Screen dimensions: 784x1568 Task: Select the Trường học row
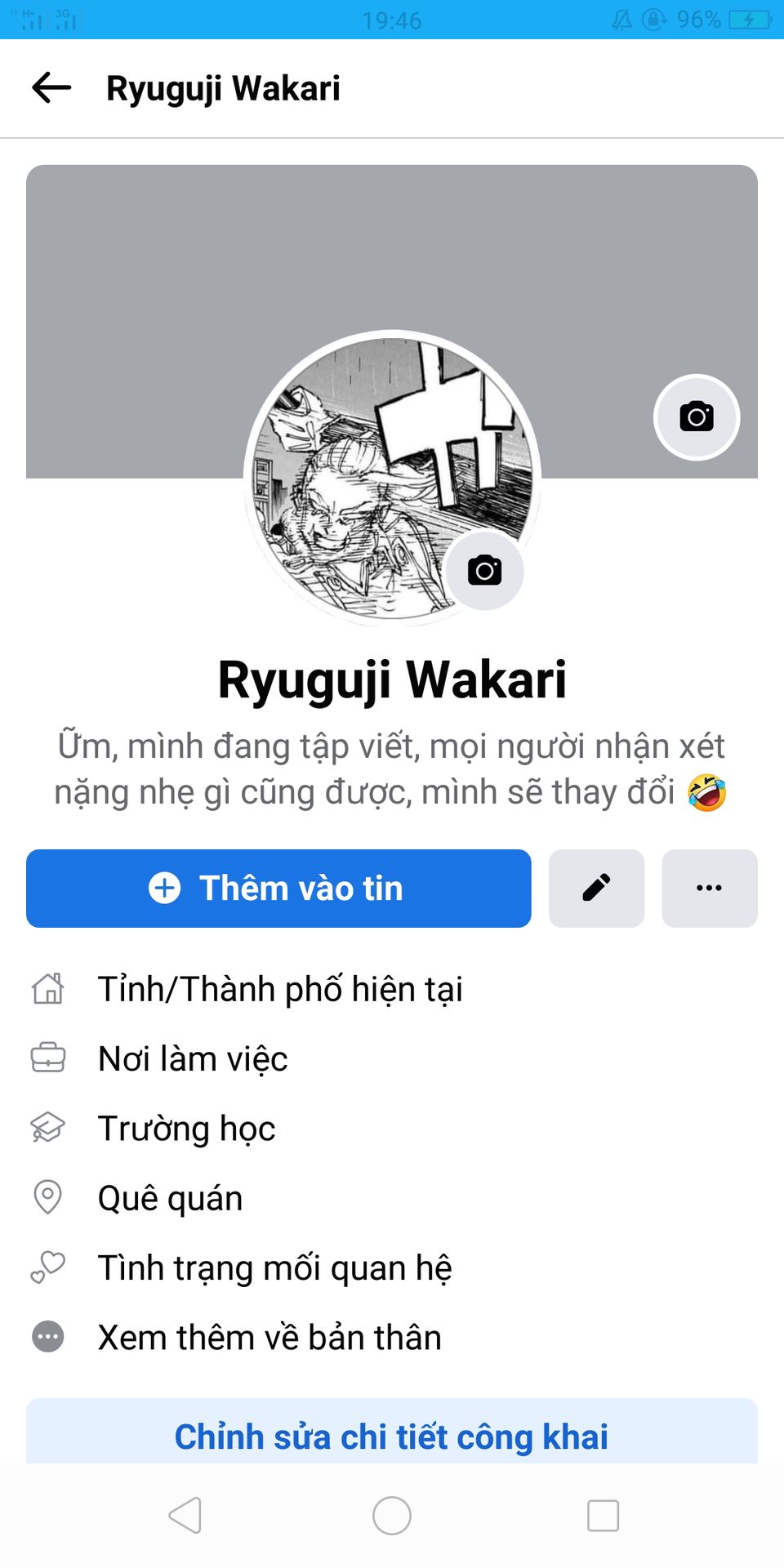(186, 1129)
